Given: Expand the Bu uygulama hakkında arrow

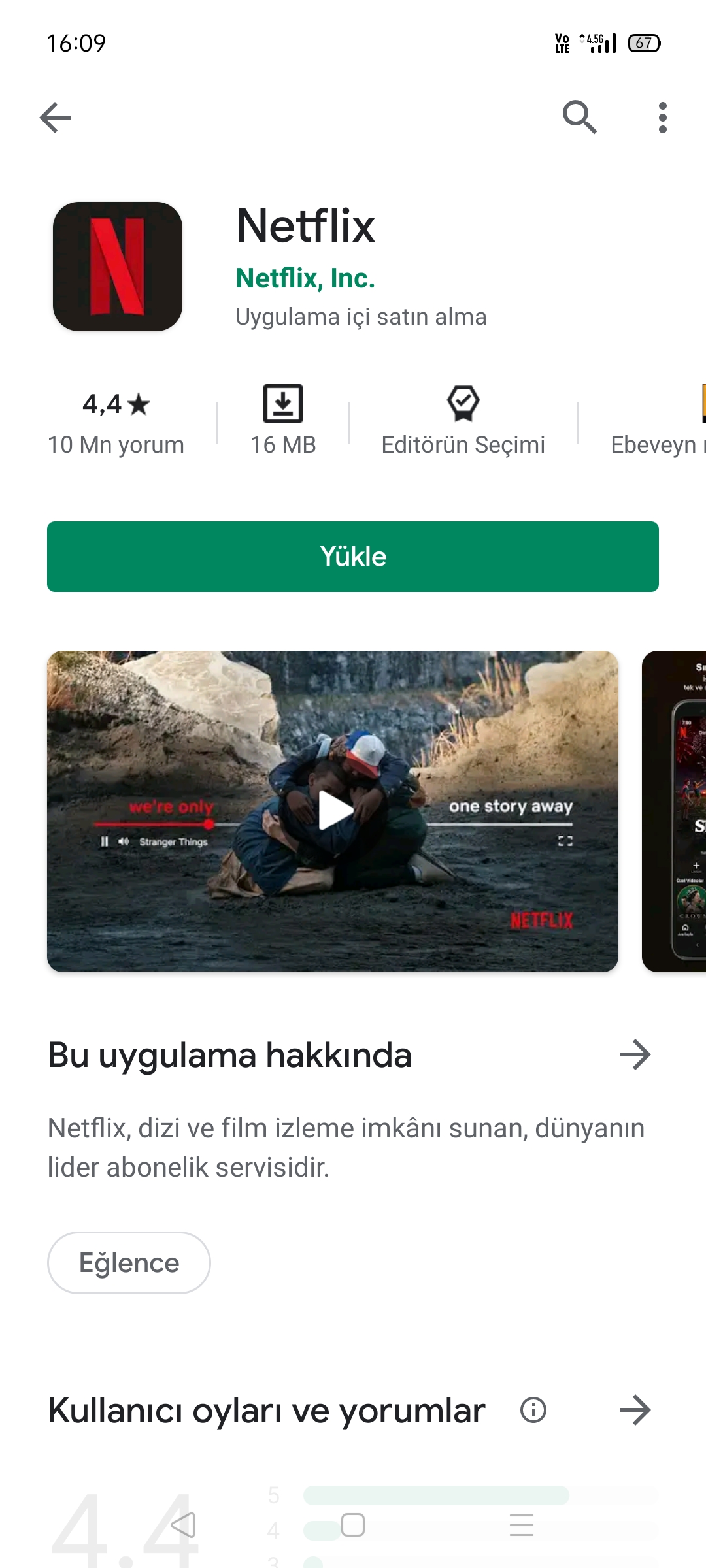Looking at the screenshot, I should (x=635, y=1054).
